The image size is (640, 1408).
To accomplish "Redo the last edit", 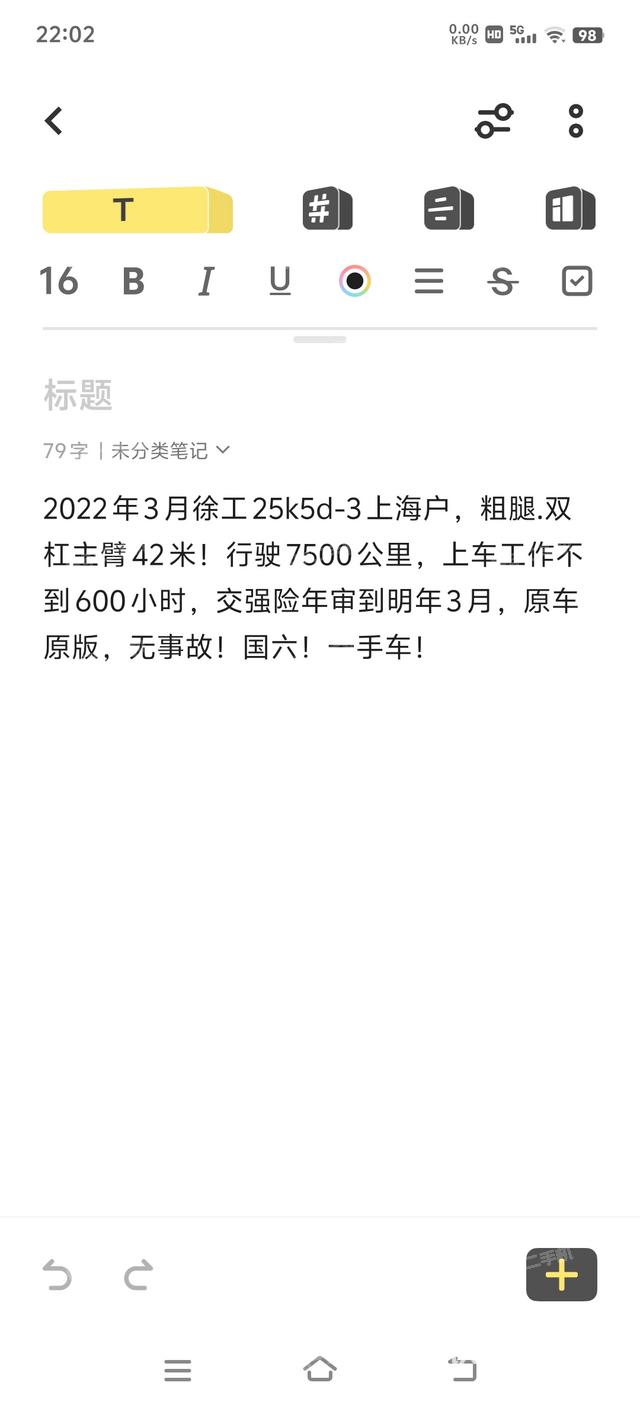I will (x=138, y=1275).
